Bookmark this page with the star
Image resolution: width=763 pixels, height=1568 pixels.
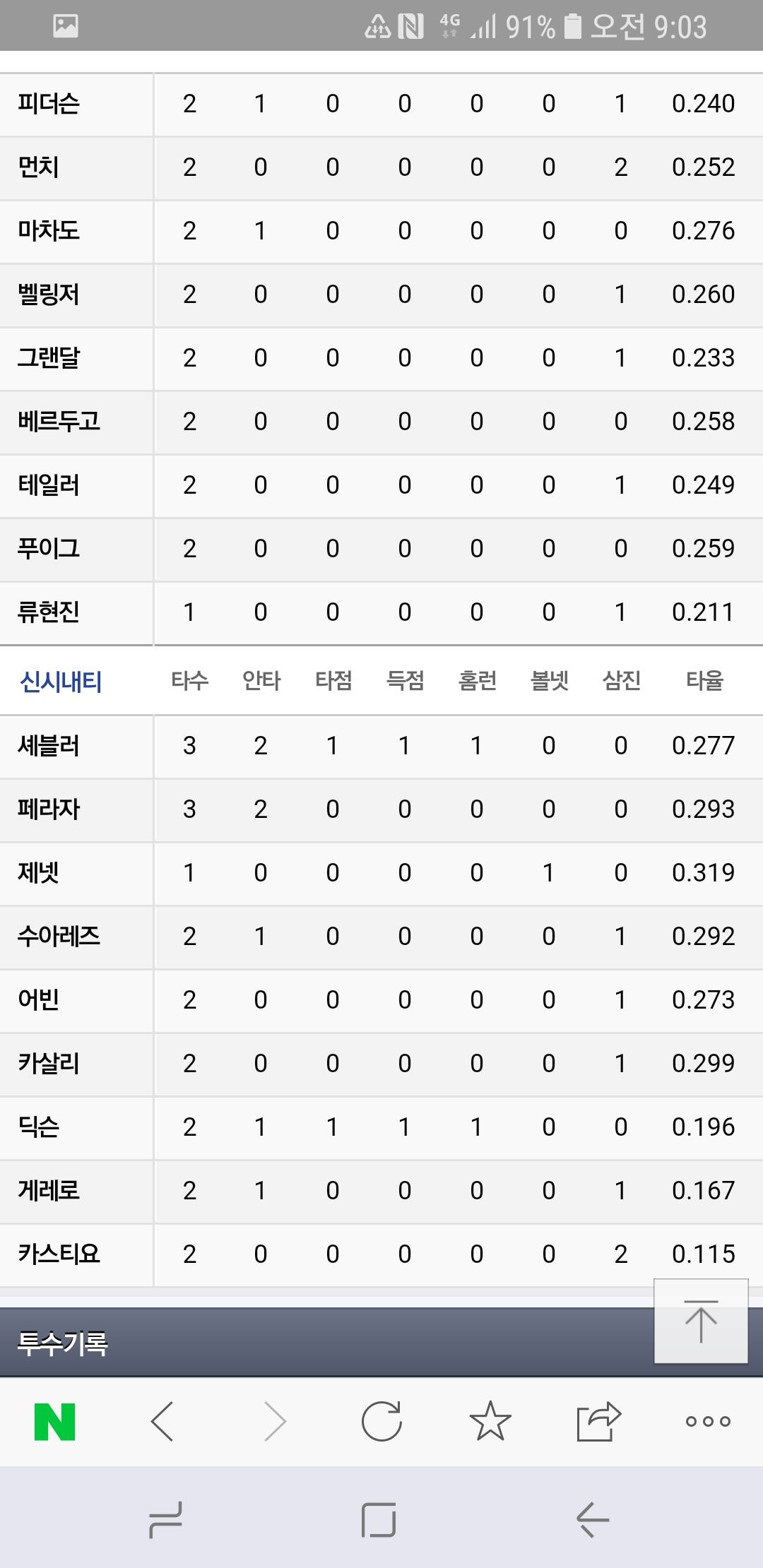490,1421
